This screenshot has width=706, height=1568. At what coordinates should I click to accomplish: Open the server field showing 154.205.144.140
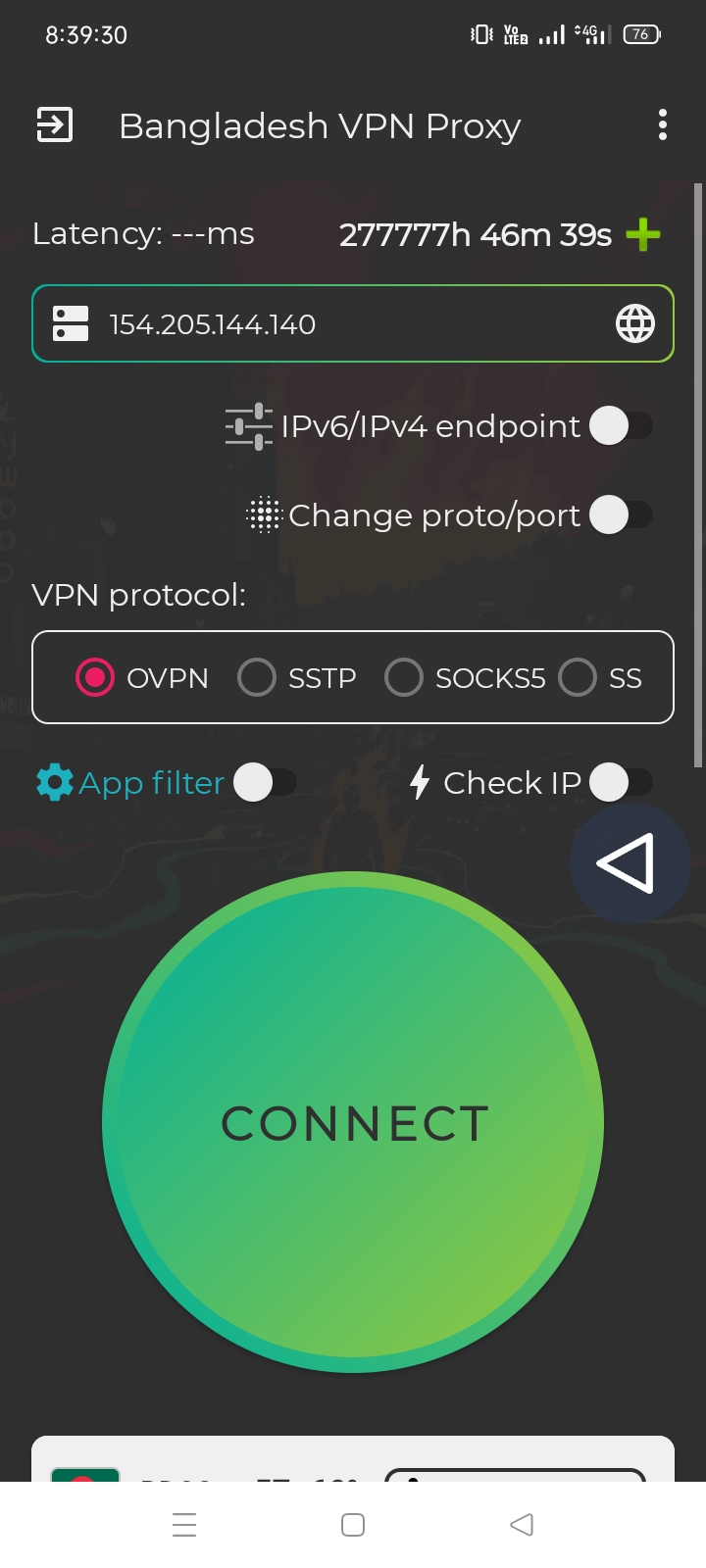click(353, 323)
